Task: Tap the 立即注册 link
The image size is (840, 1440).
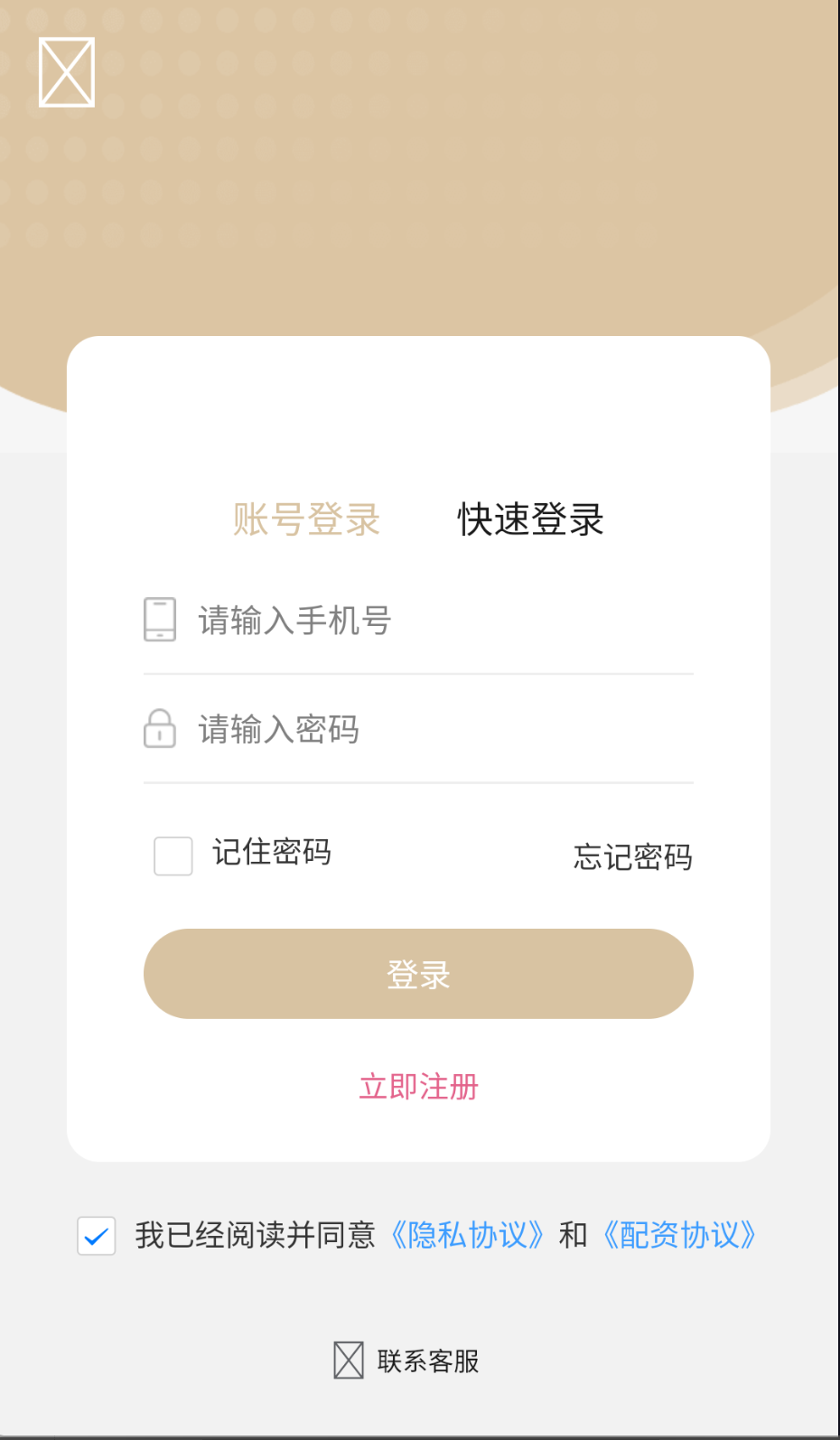Action: coord(418,1087)
